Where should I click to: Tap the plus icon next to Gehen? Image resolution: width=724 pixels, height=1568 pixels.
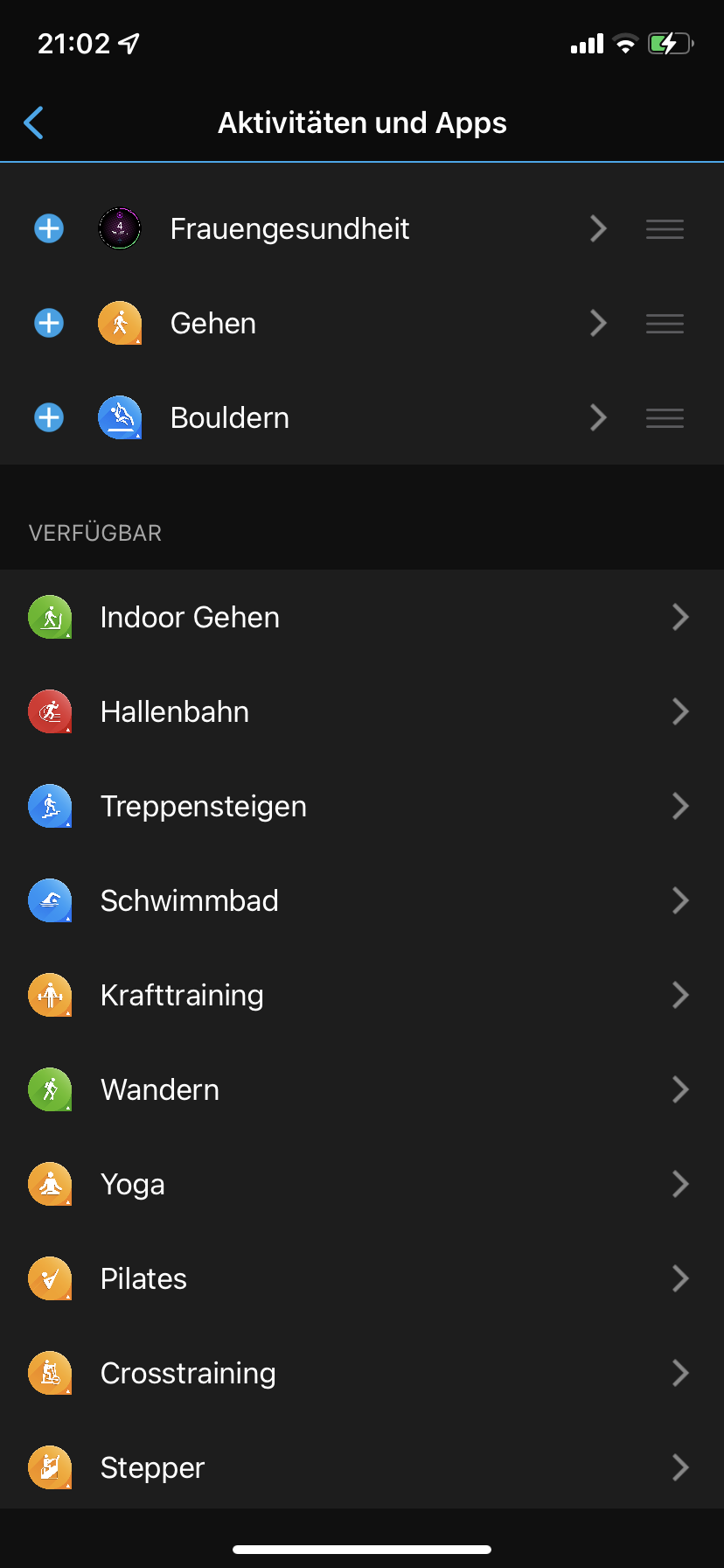click(x=49, y=324)
